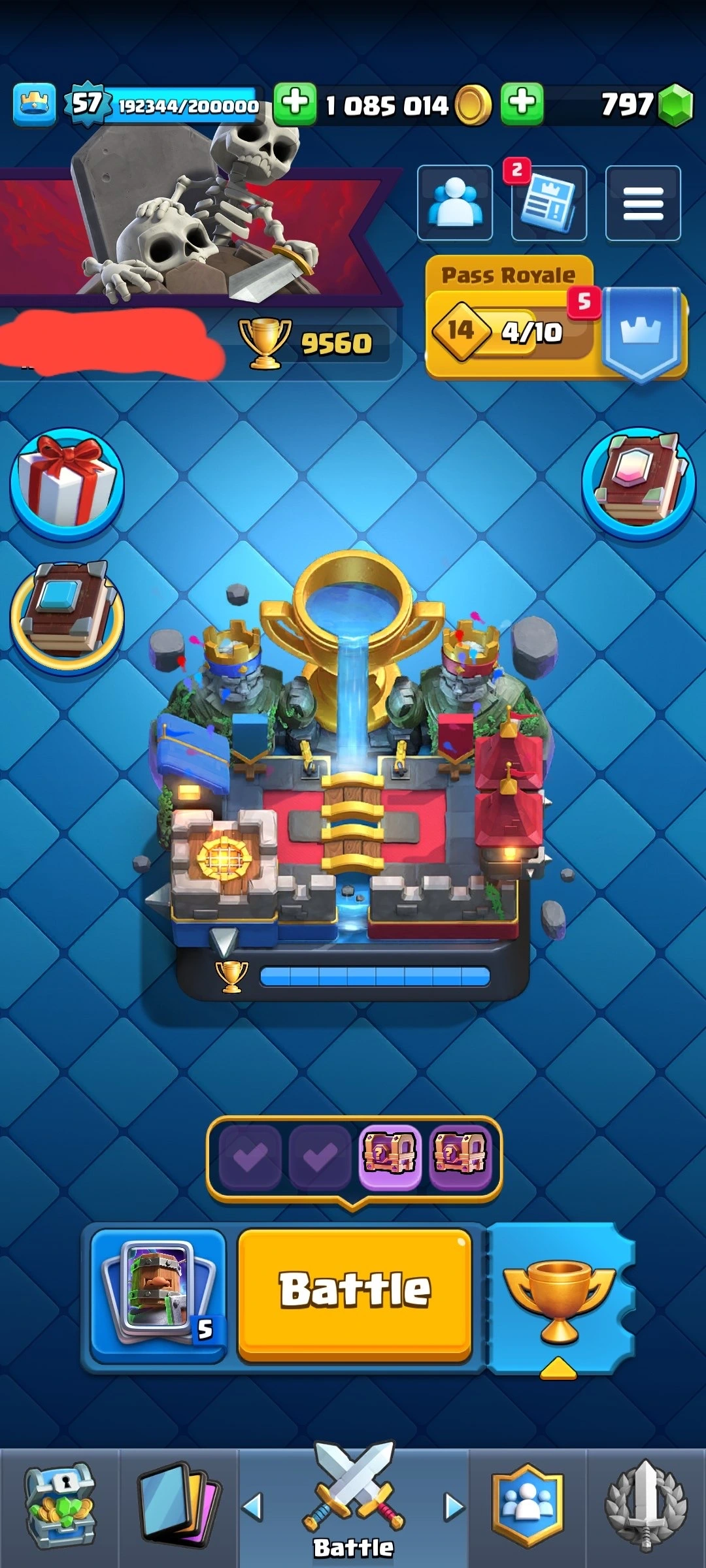Viewport: 706px width, 1568px height.
Task: Buy gems with the plus button
Action: tap(522, 103)
